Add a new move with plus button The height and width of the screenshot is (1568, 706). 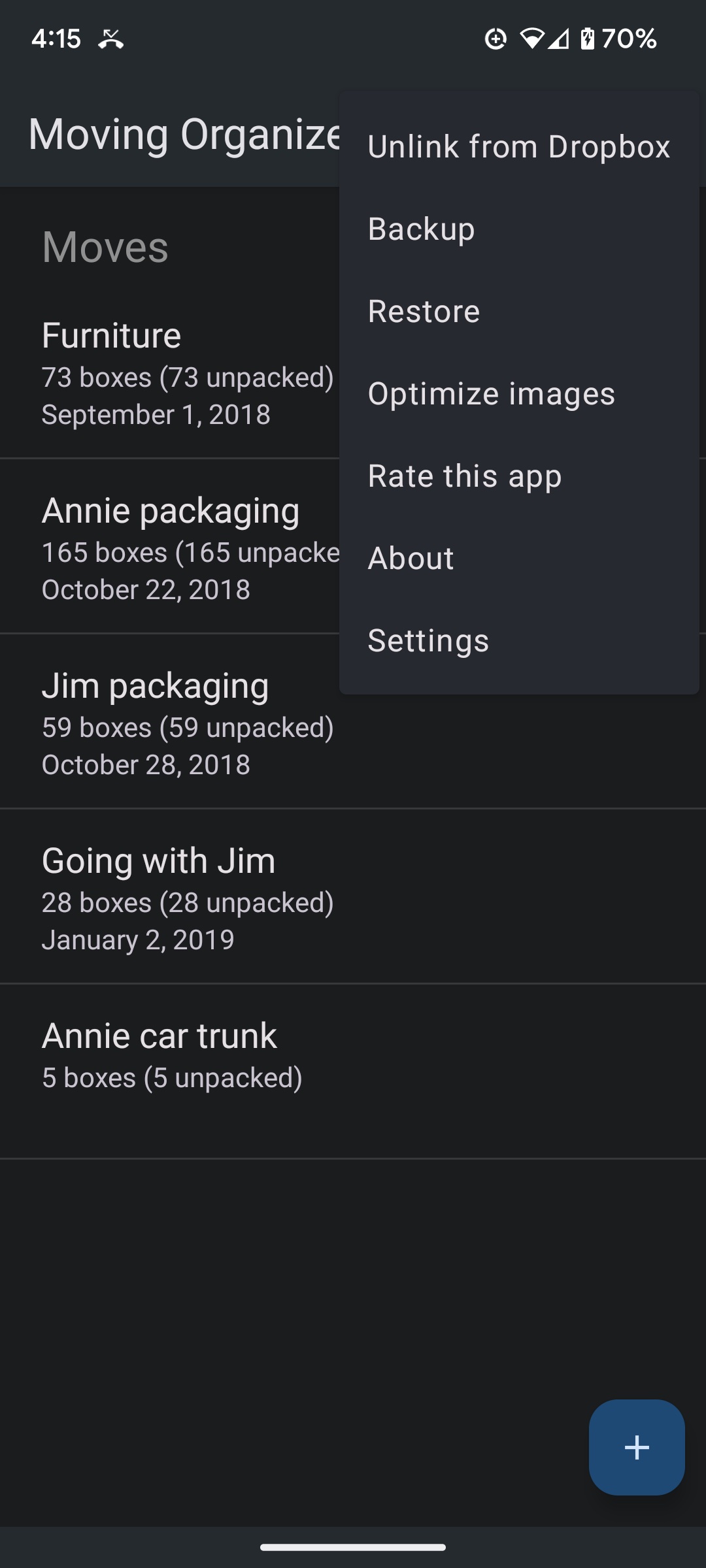[x=637, y=1447]
